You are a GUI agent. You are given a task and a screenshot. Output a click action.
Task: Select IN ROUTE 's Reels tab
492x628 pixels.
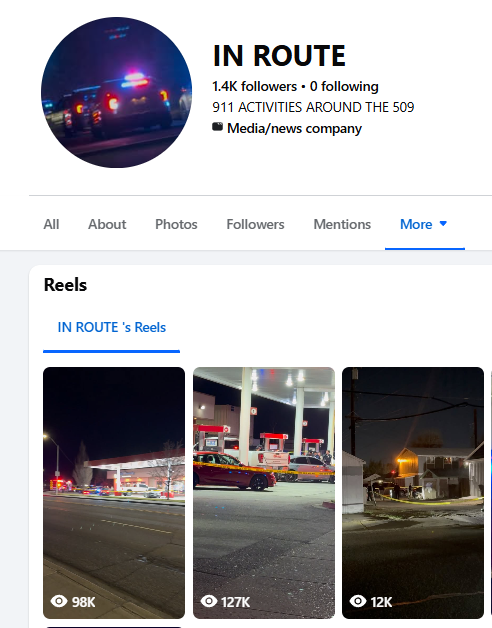(x=111, y=328)
